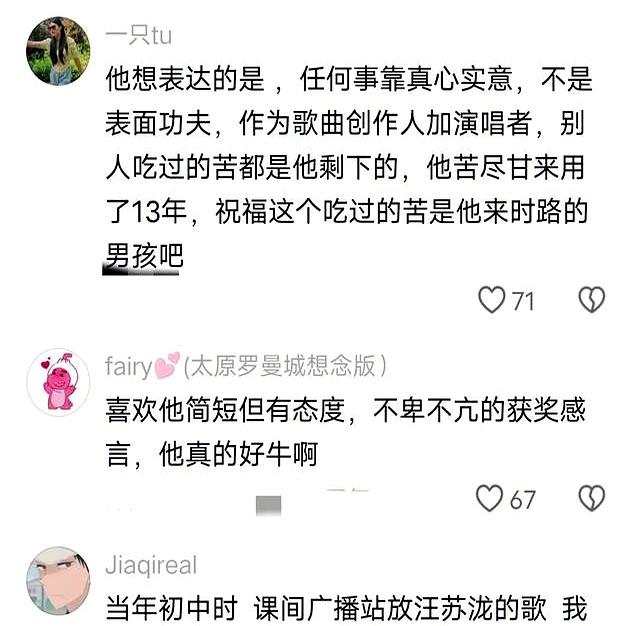Like the comment by fairy
This screenshot has height=626, width=640.
coord(489,498)
